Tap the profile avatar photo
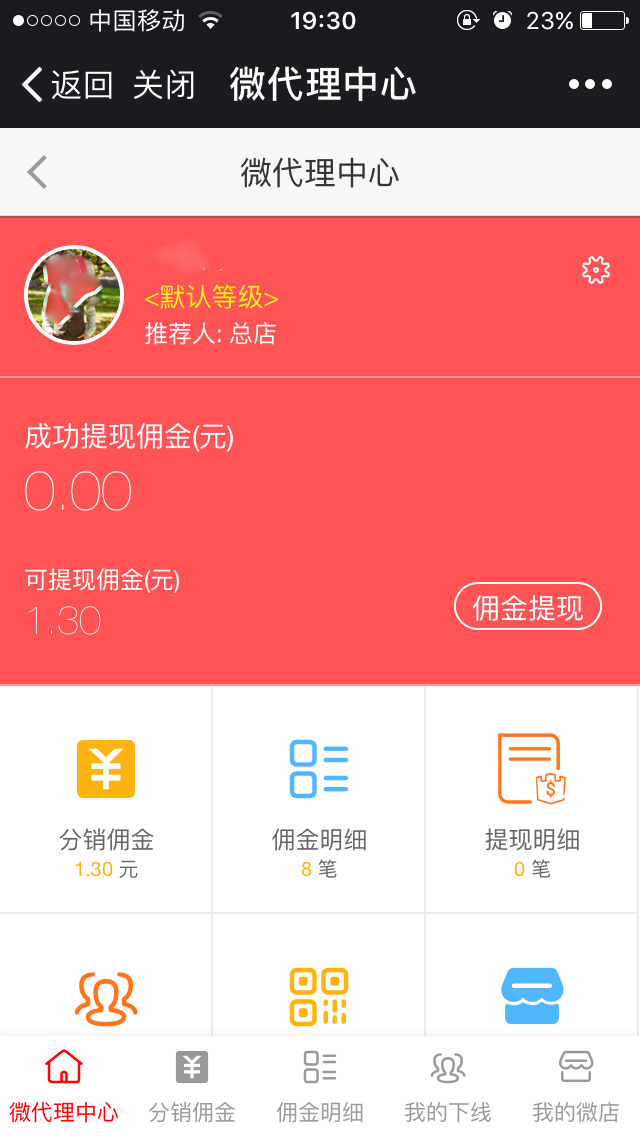The width and height of the screenshot is (640, 1136). coord(73,295)
